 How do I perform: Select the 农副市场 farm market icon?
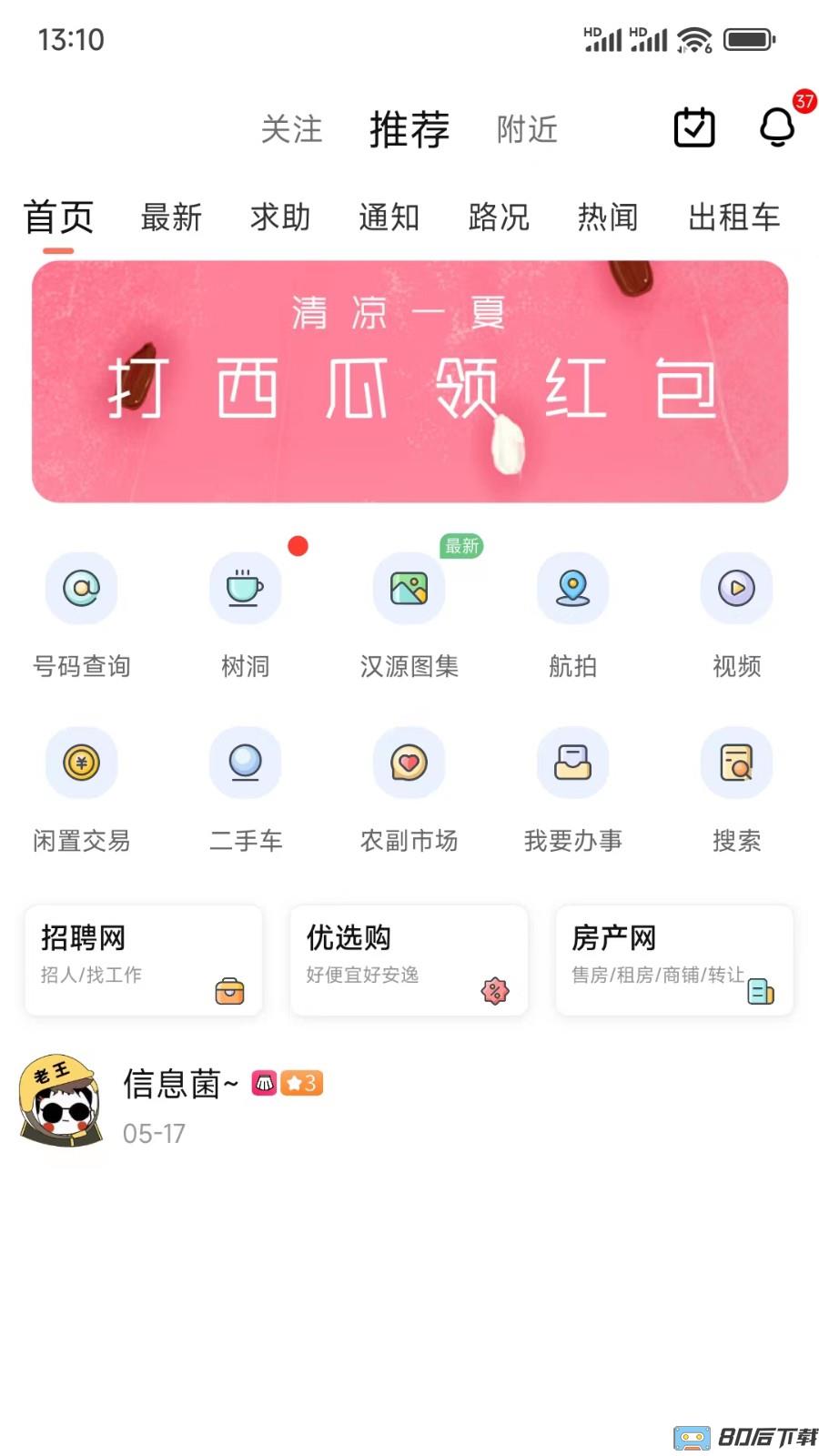[409, 763]
